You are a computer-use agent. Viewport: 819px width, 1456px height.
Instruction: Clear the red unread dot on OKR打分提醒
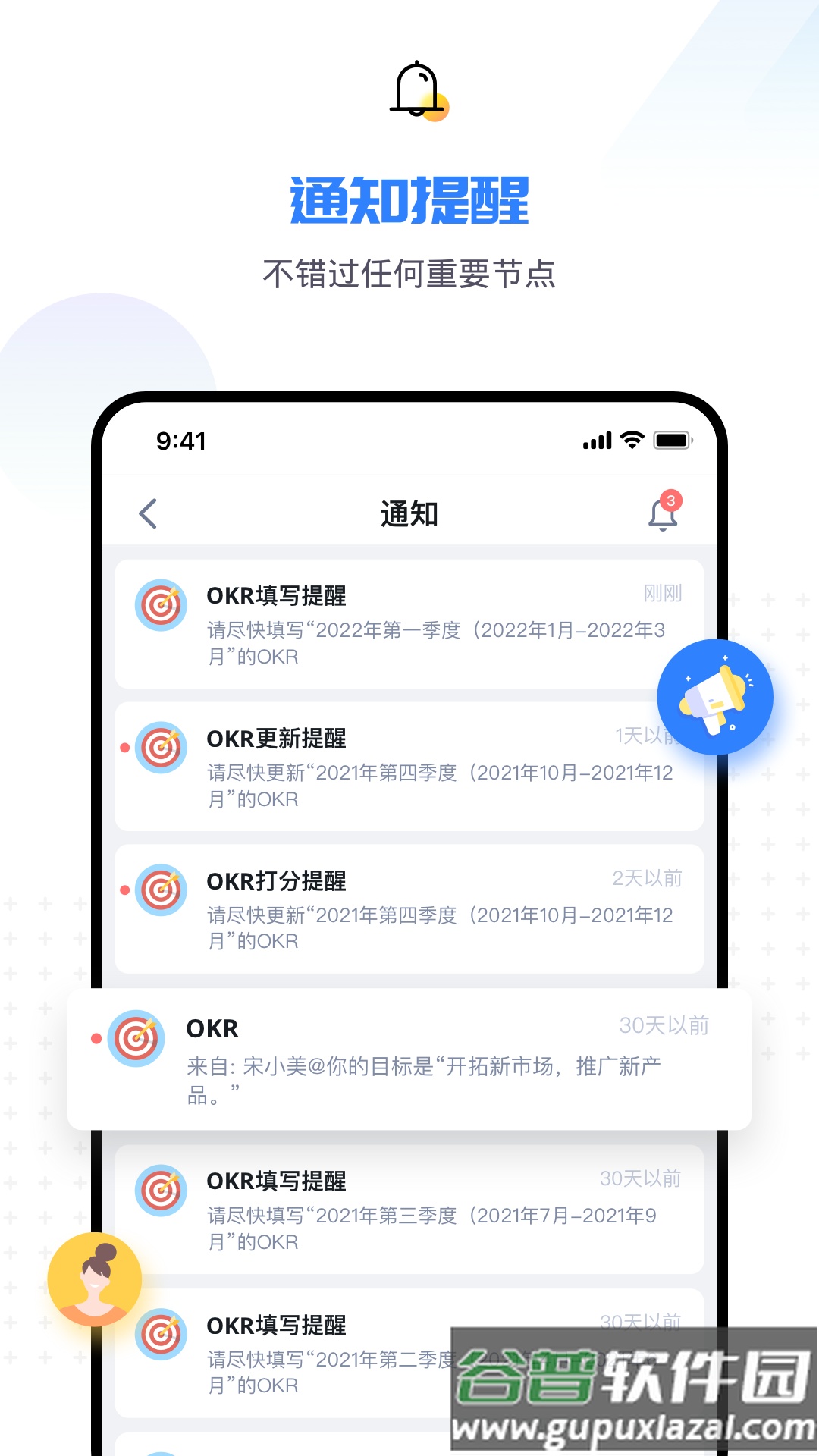[x=125, y=889]
